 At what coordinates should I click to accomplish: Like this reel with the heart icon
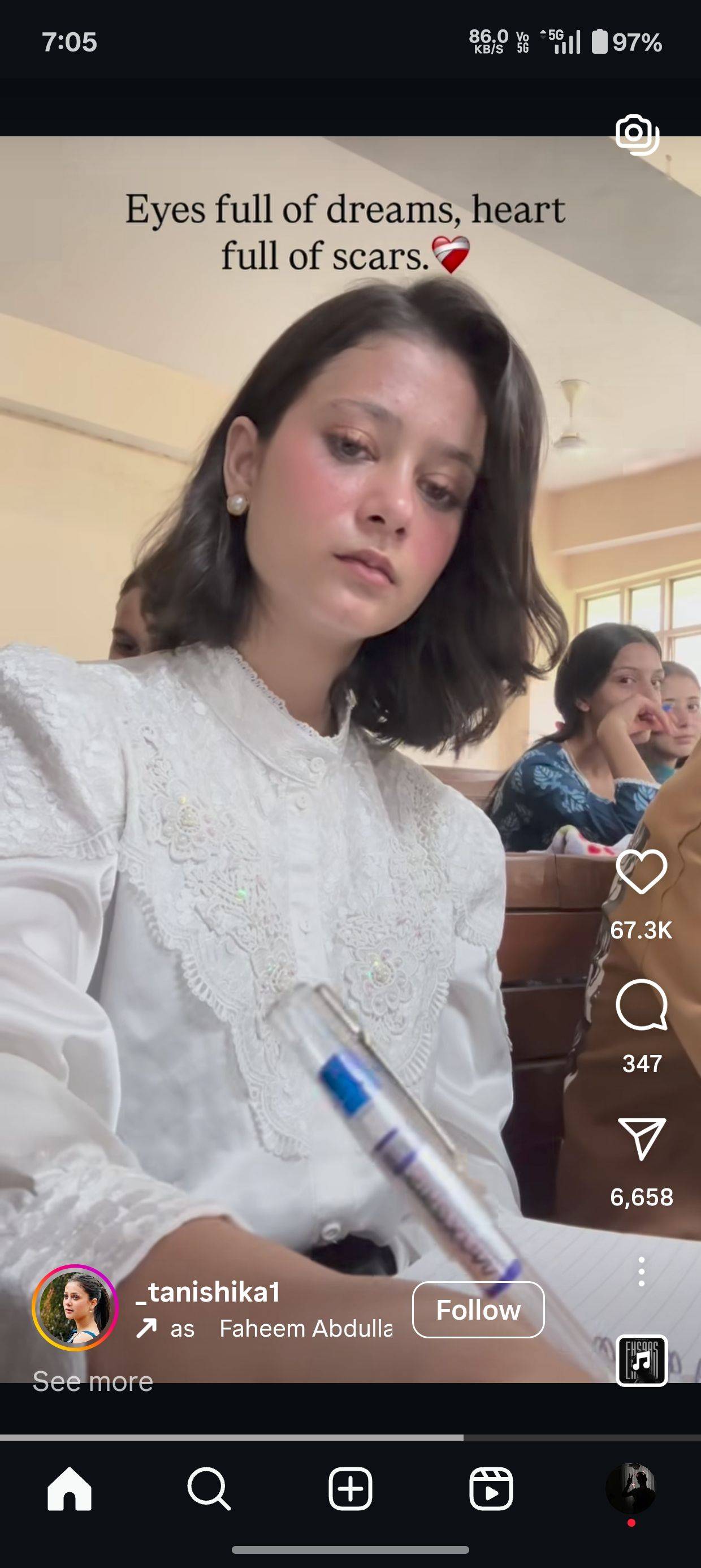pos(641,872)
